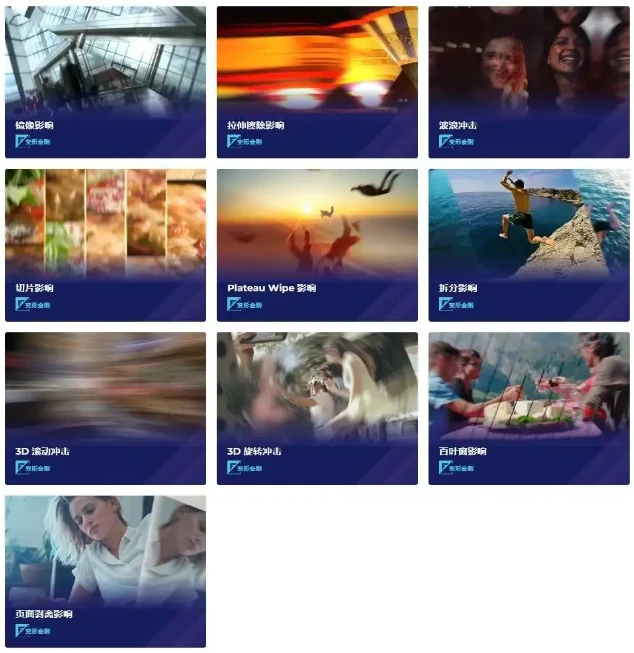Open the 页面剥离影响 effect card
634x653 pixels.
(105, 571)
